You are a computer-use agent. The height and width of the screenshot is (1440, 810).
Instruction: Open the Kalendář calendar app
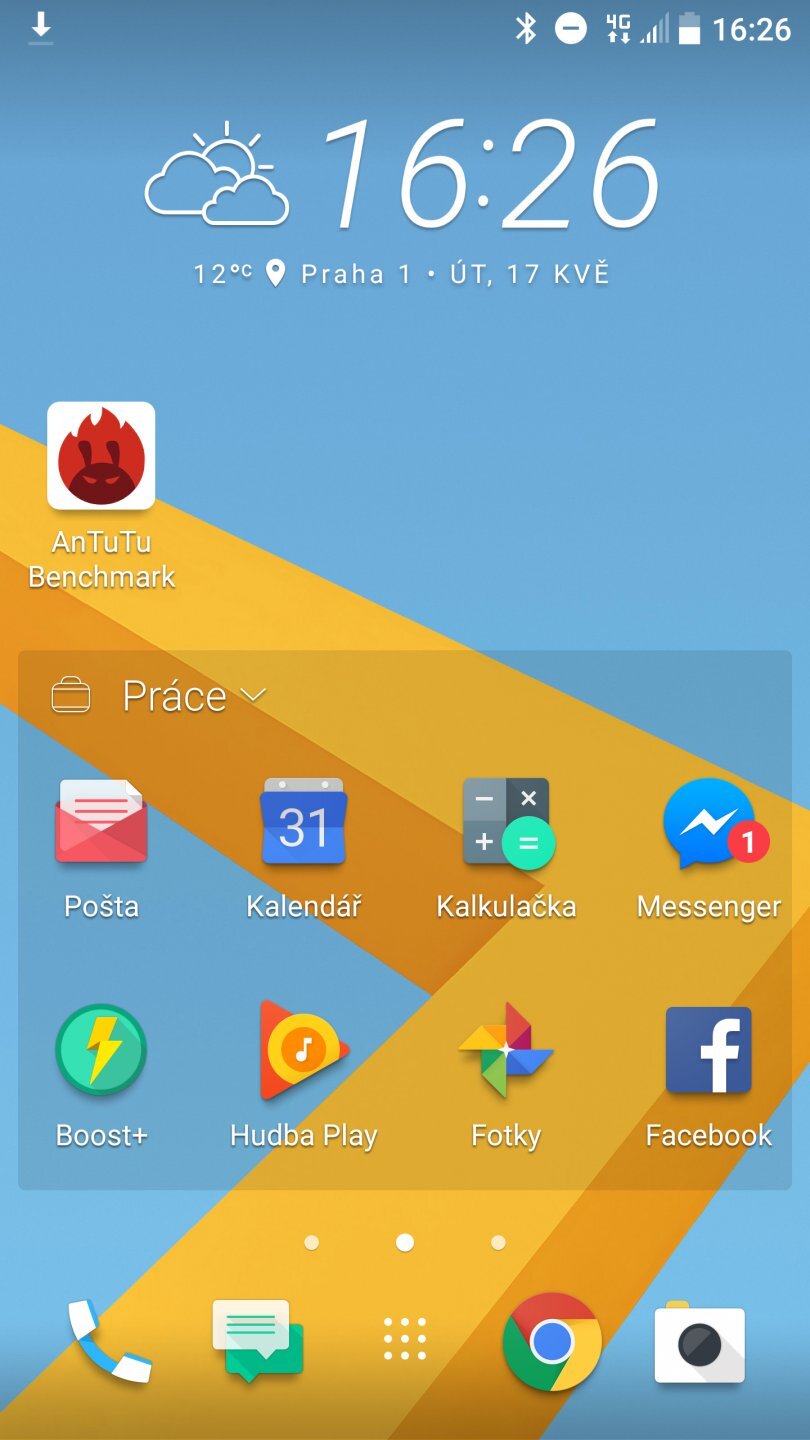[302, 822]
